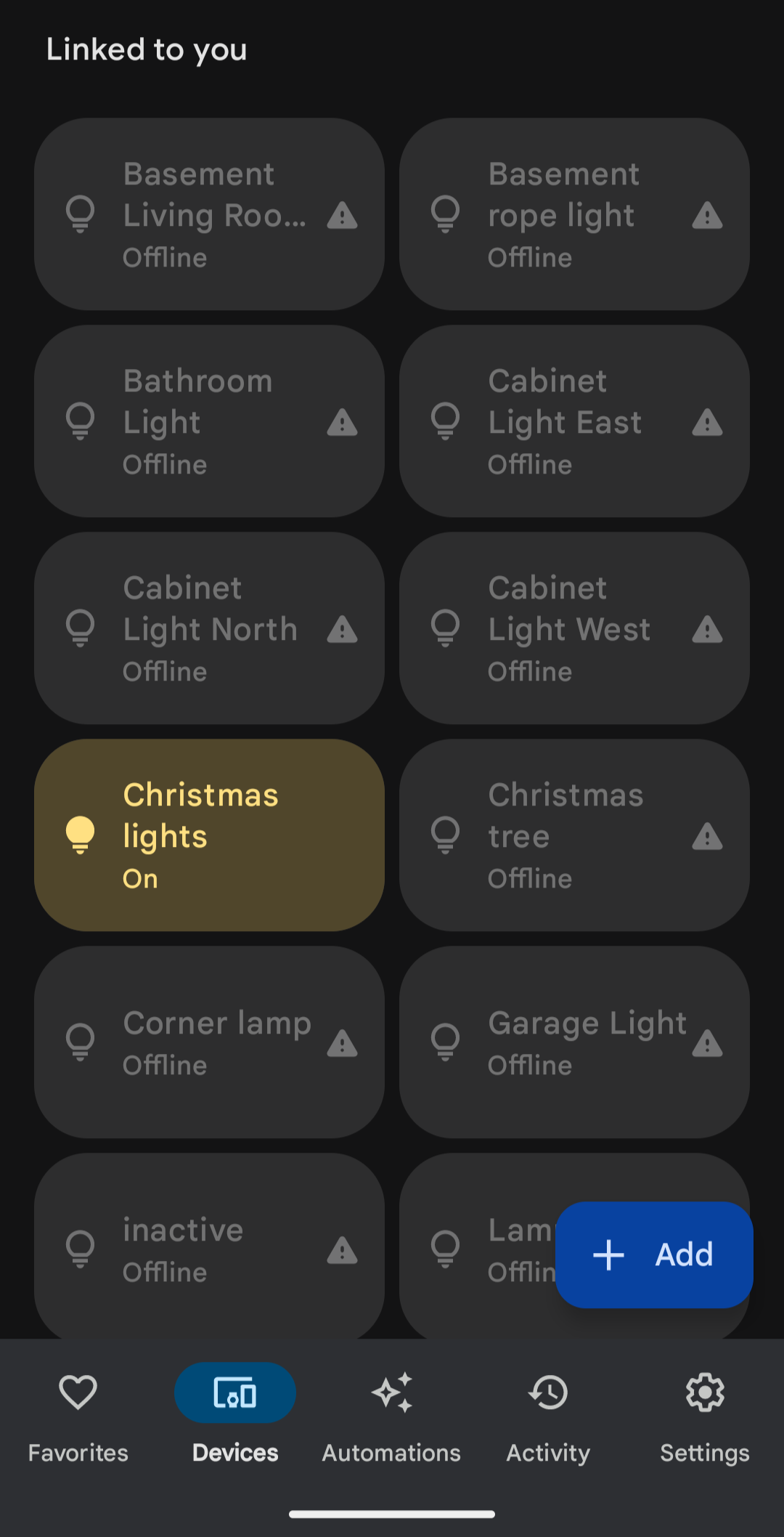Open the Basement rope light tile
This screenshot has height=1537, width=784.
pos(573,214)
